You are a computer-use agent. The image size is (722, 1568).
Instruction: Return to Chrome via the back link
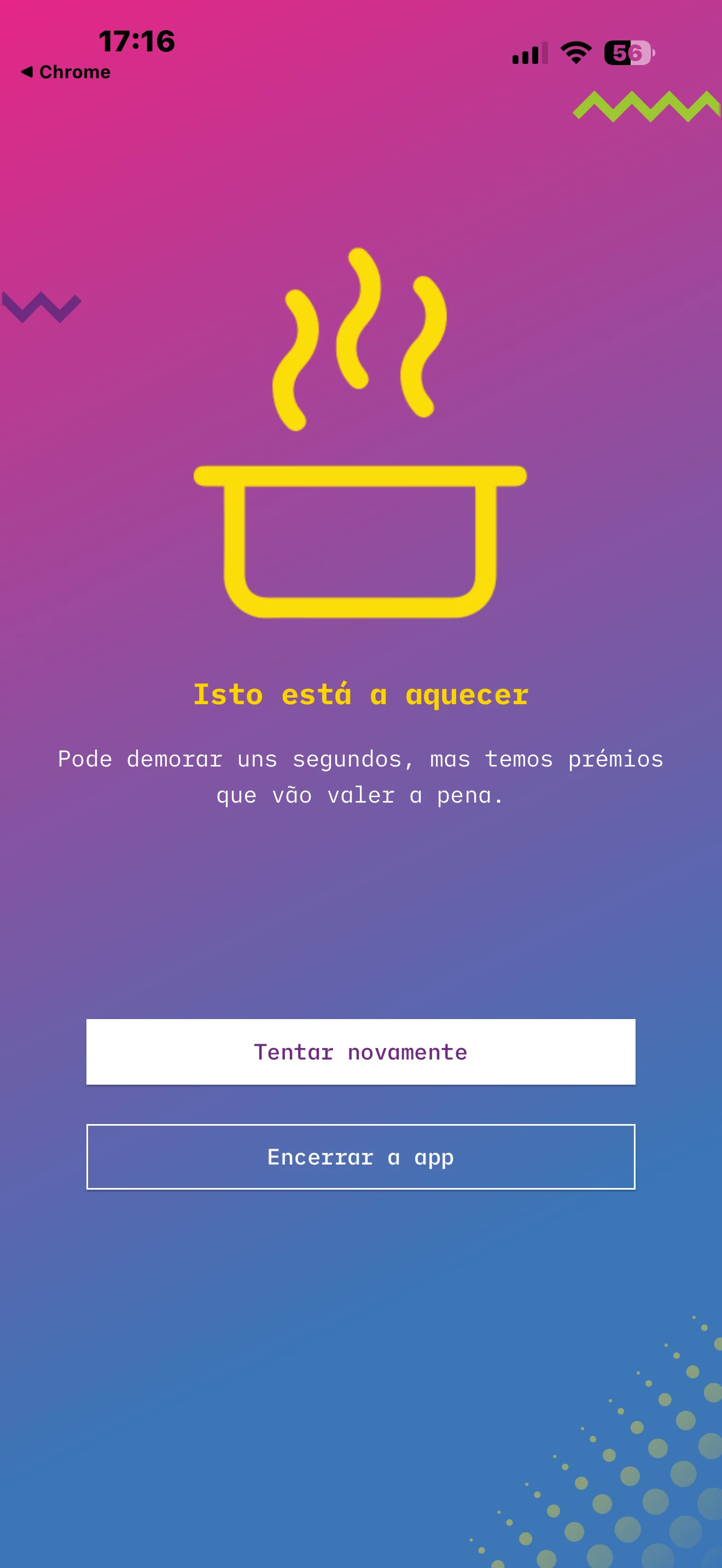pos(66,72)
